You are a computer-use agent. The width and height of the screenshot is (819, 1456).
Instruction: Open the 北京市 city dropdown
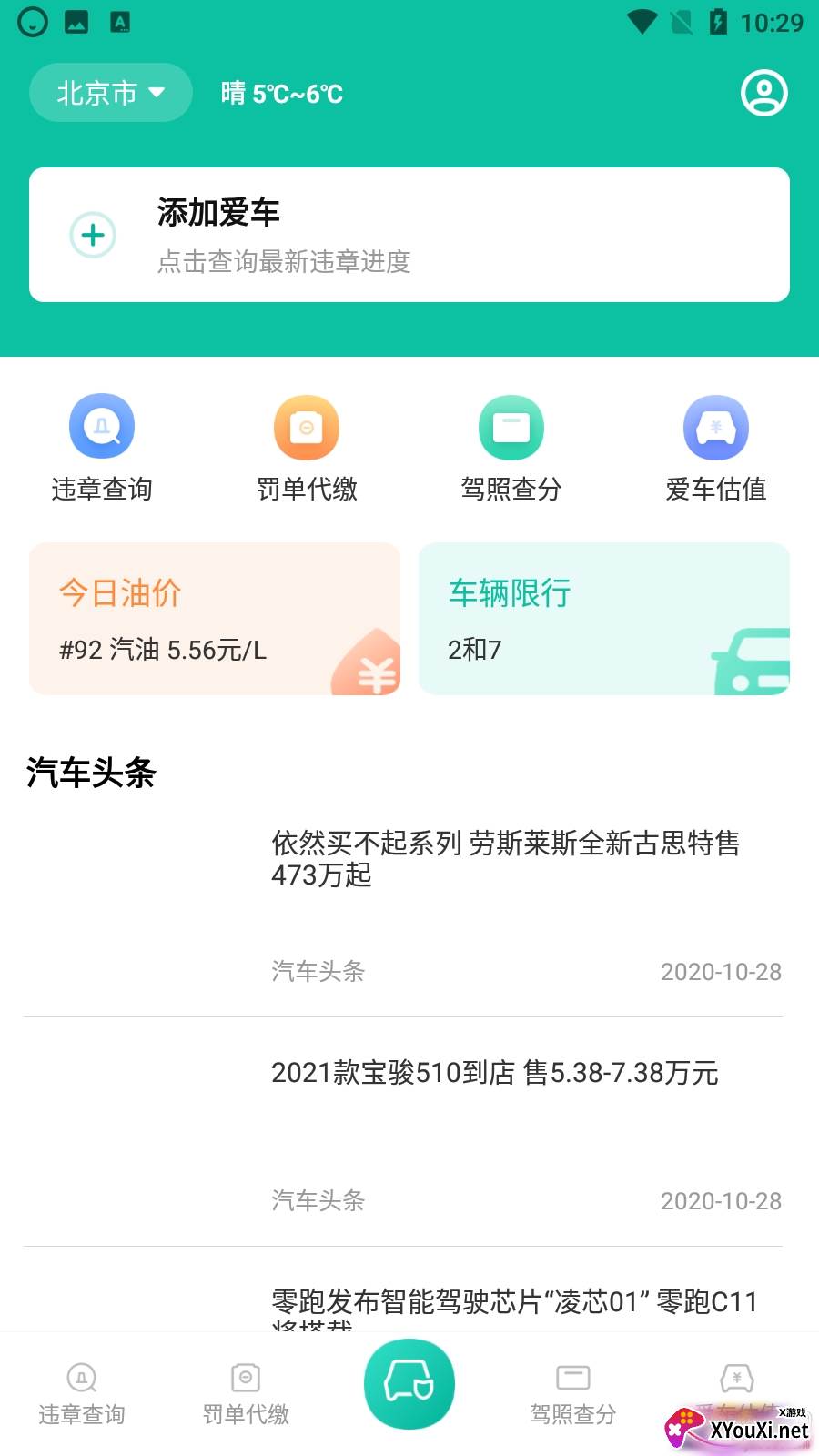[110, 93]
